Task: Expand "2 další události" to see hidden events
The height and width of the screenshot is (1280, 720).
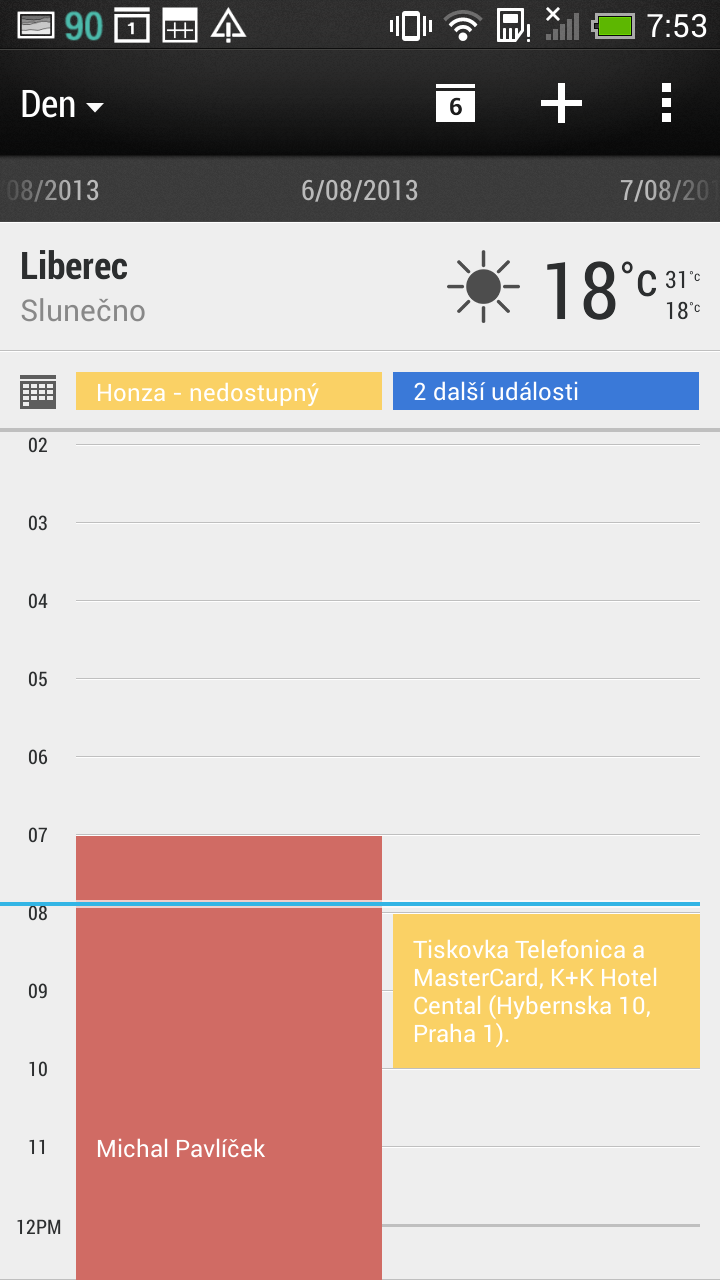Action: click(546, 391)
